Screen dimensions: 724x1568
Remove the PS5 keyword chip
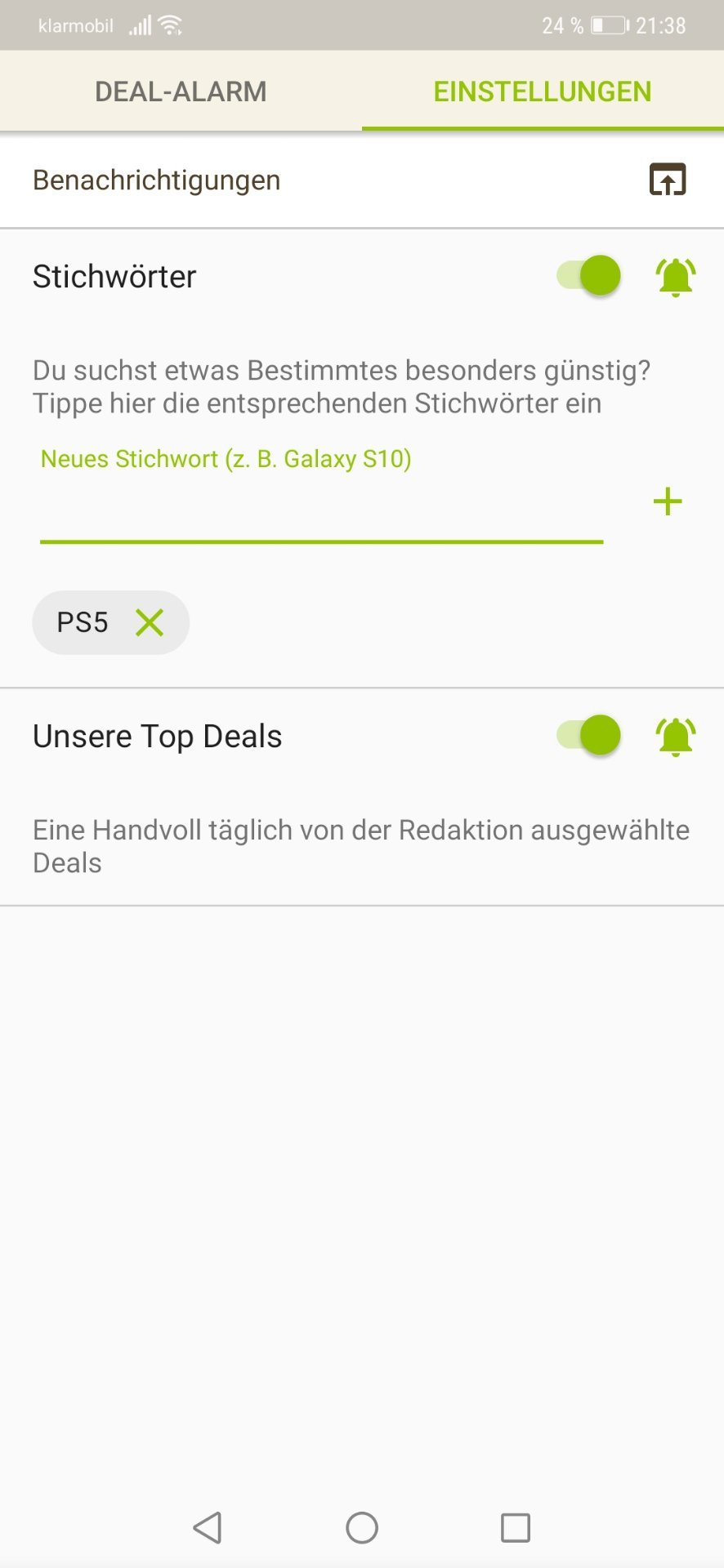150,622
